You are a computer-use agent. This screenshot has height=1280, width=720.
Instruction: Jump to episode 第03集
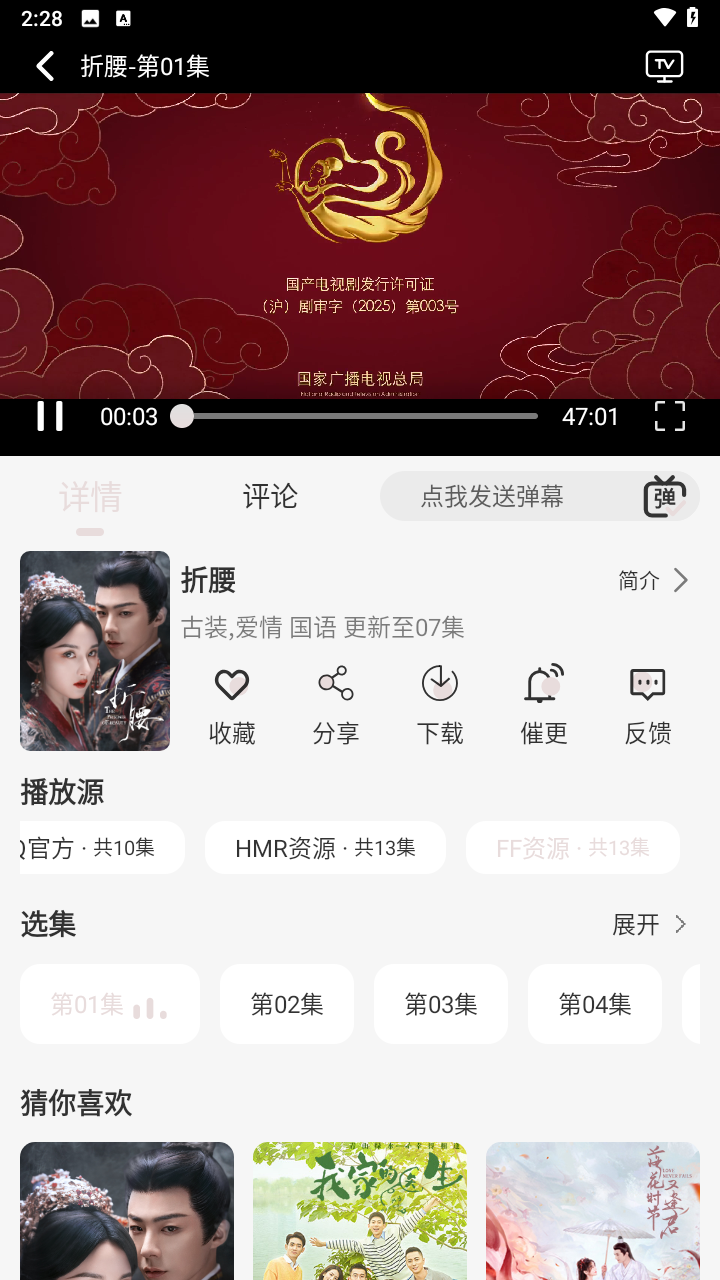pos(441,1004)
